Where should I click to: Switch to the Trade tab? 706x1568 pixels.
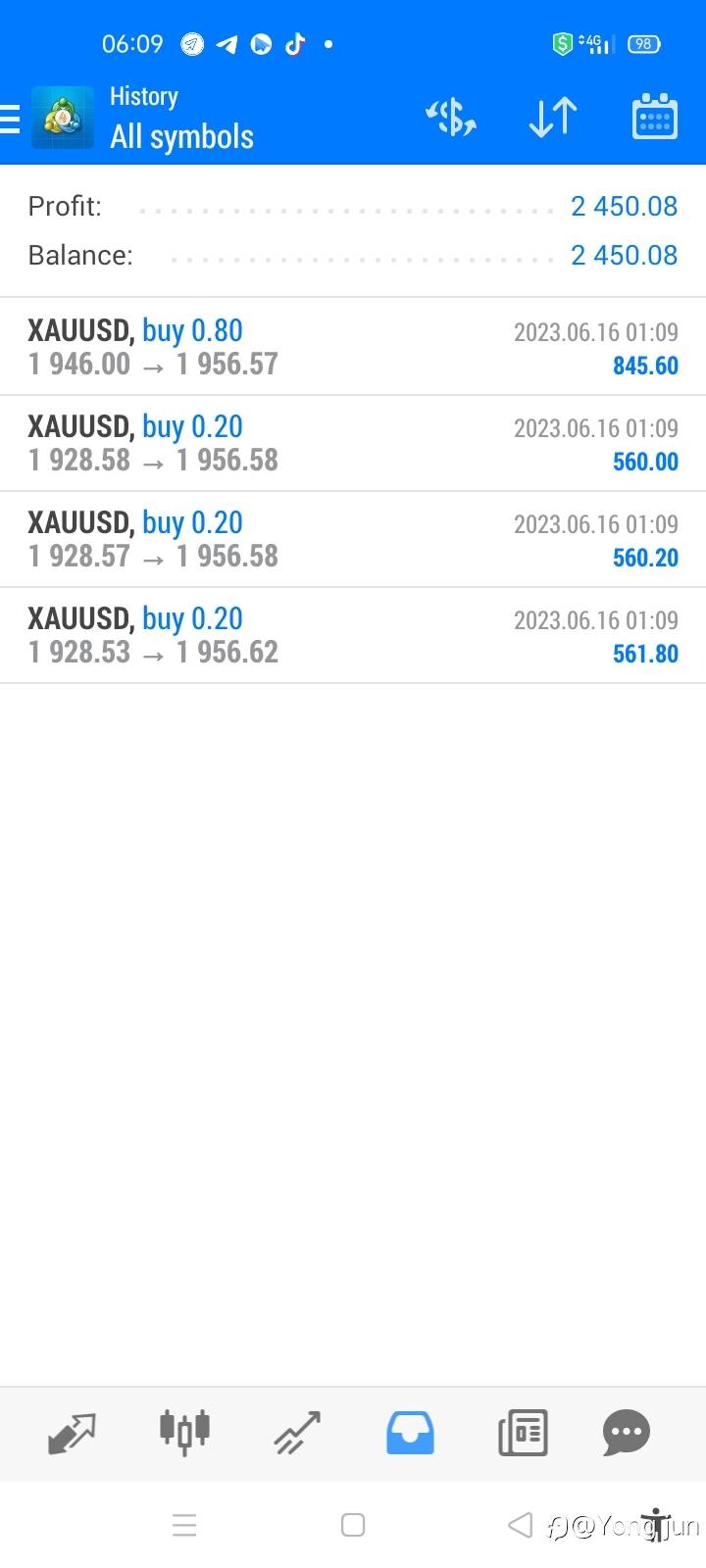(297, 1434)
